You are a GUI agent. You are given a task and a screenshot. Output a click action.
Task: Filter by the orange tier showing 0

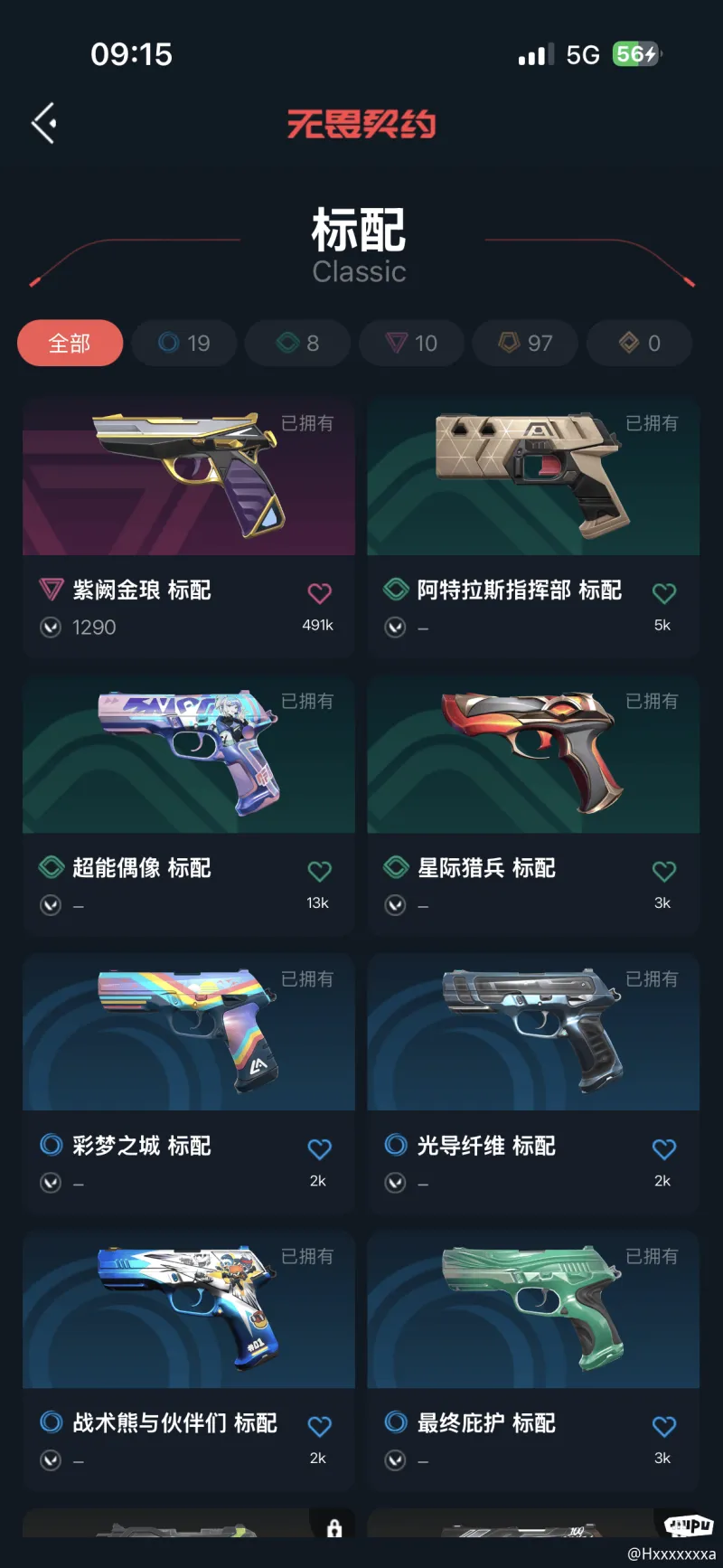click(x=639, y=343)
